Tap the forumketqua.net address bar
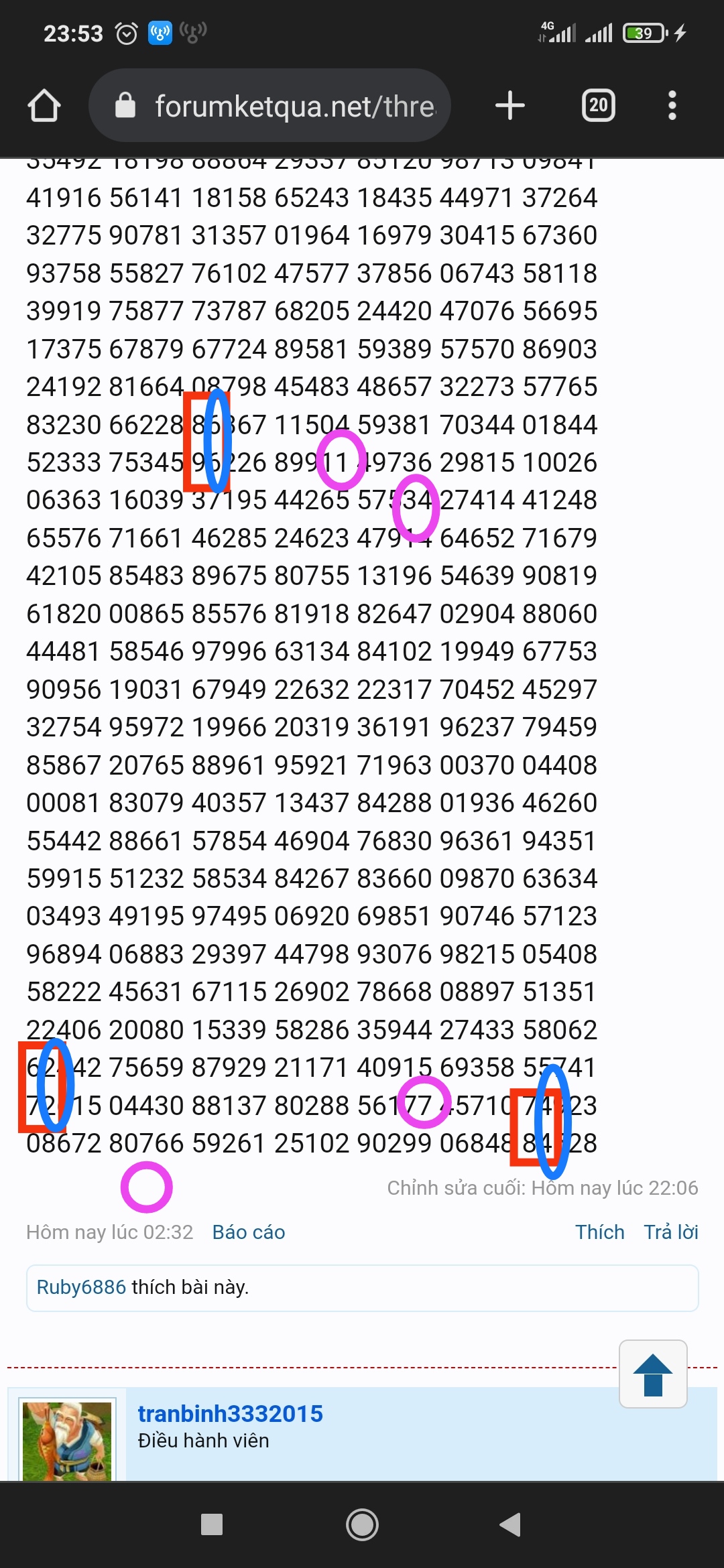The width and height of the screenshot is (724, 1568). tap(269, 105)
